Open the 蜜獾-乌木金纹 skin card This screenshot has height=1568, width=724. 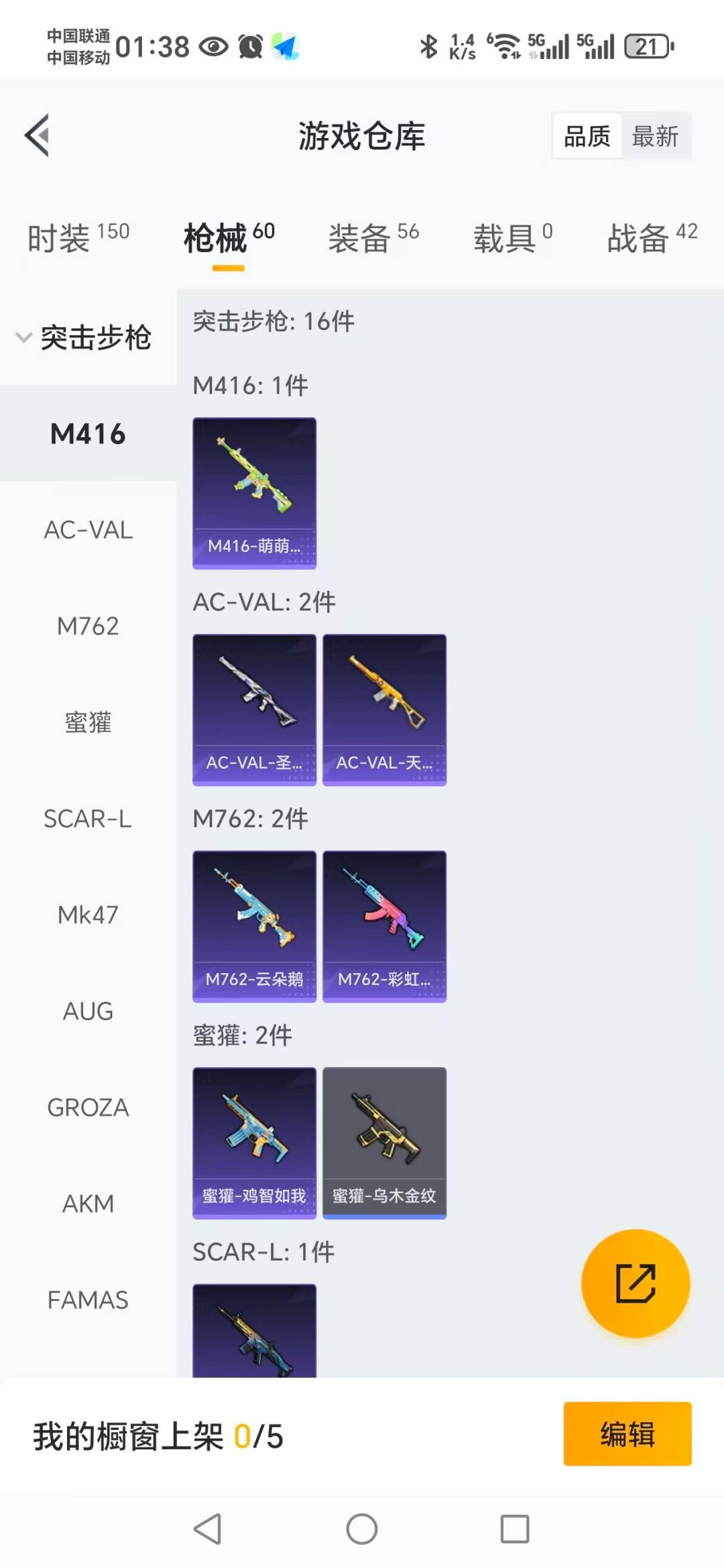coord(384,1143)
